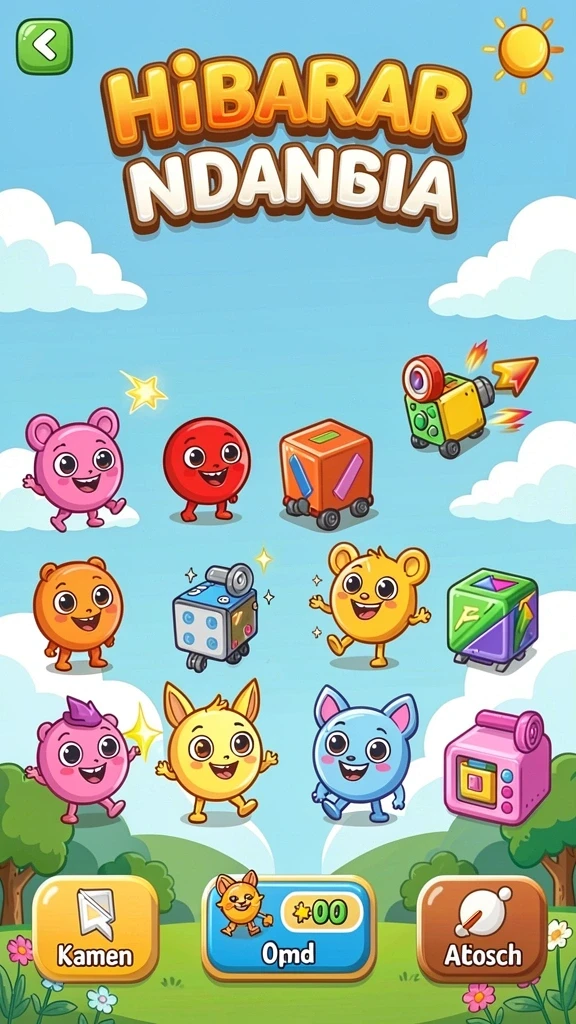Pick the green and purple cube
576x1024 pixels.
click(x=492, y=618)
